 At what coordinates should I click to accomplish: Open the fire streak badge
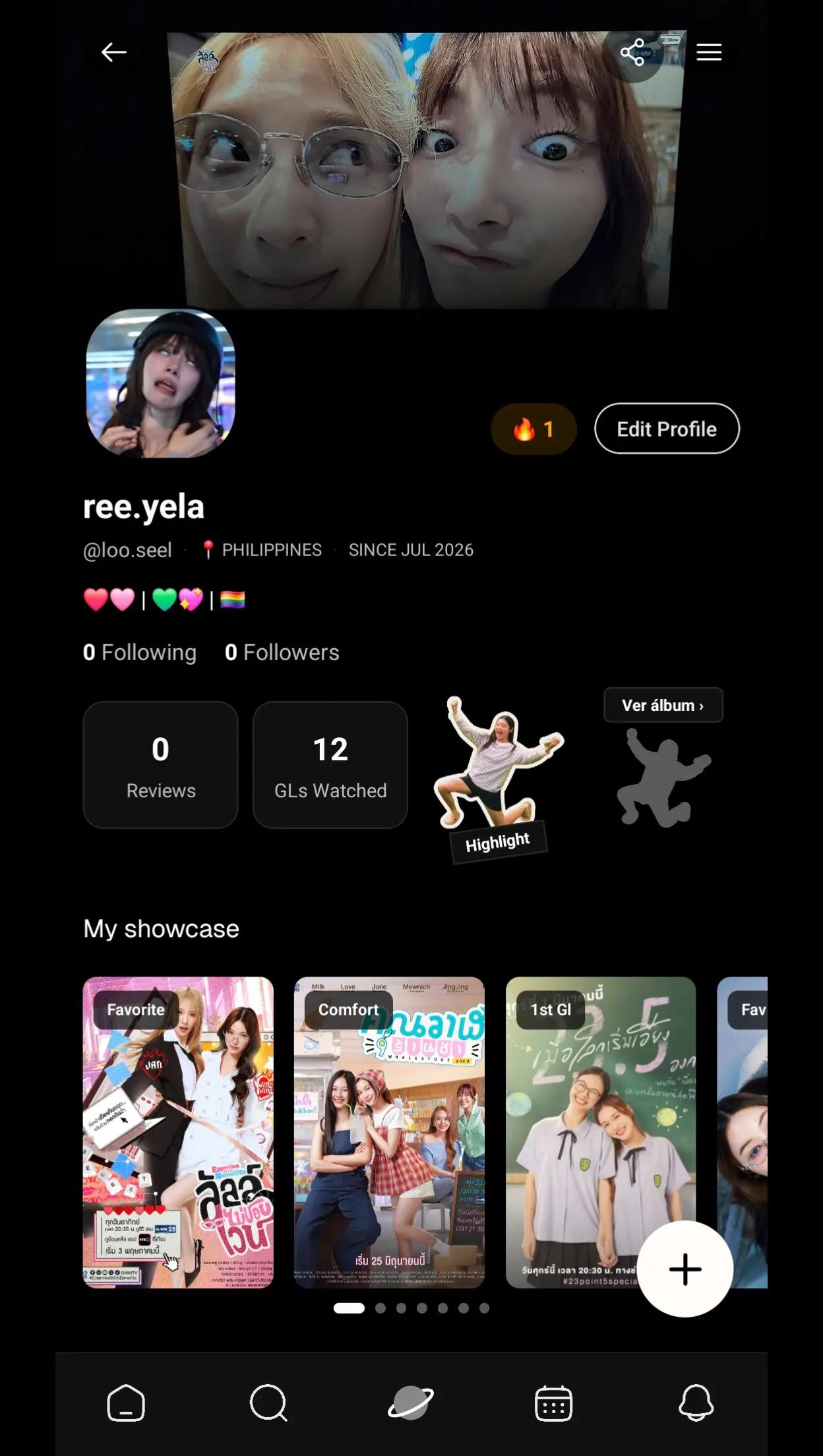(x=533, y=429)
